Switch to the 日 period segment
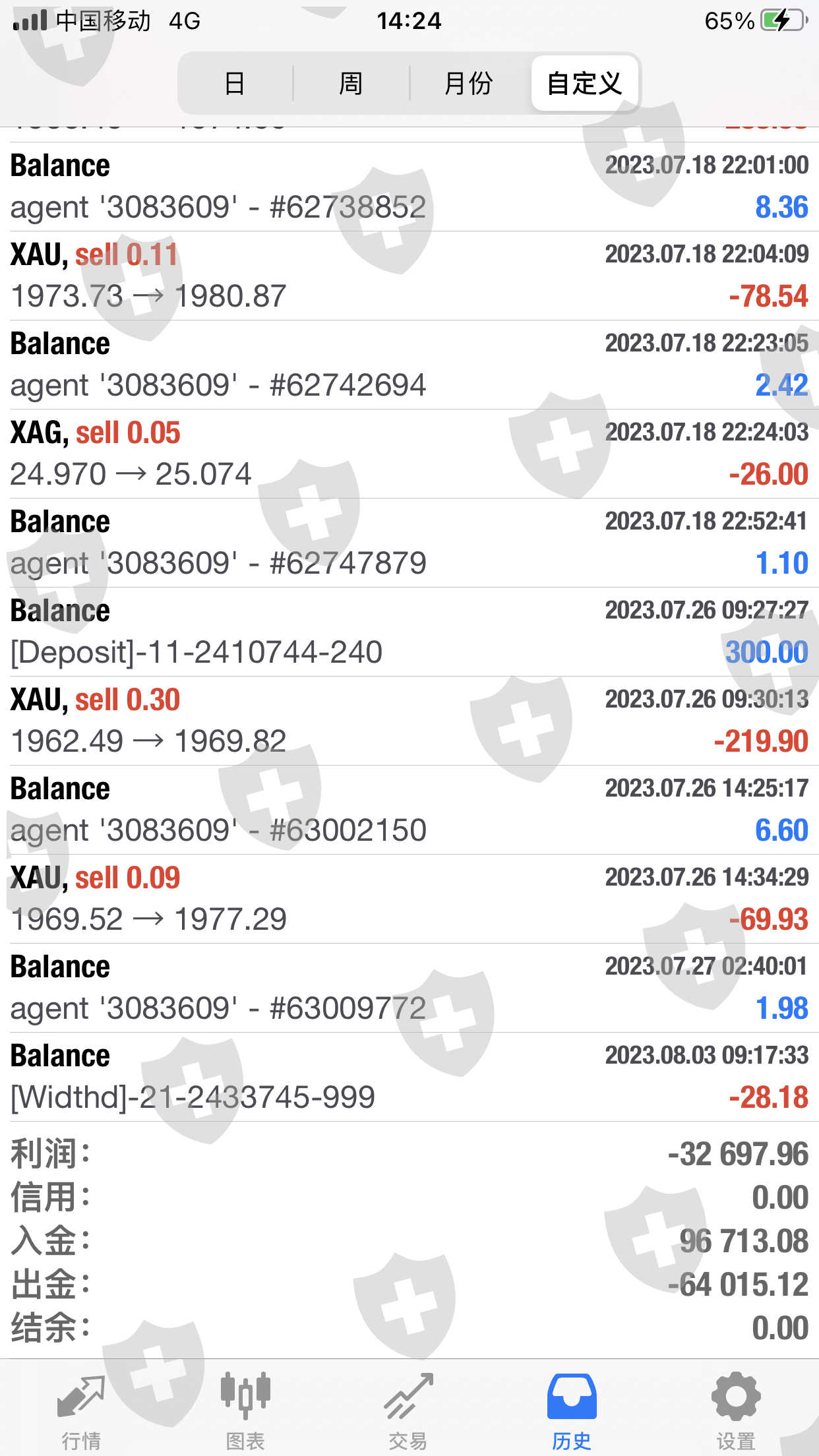The width and height of the screenshot is (819, 1456). (x=235, y=84)
